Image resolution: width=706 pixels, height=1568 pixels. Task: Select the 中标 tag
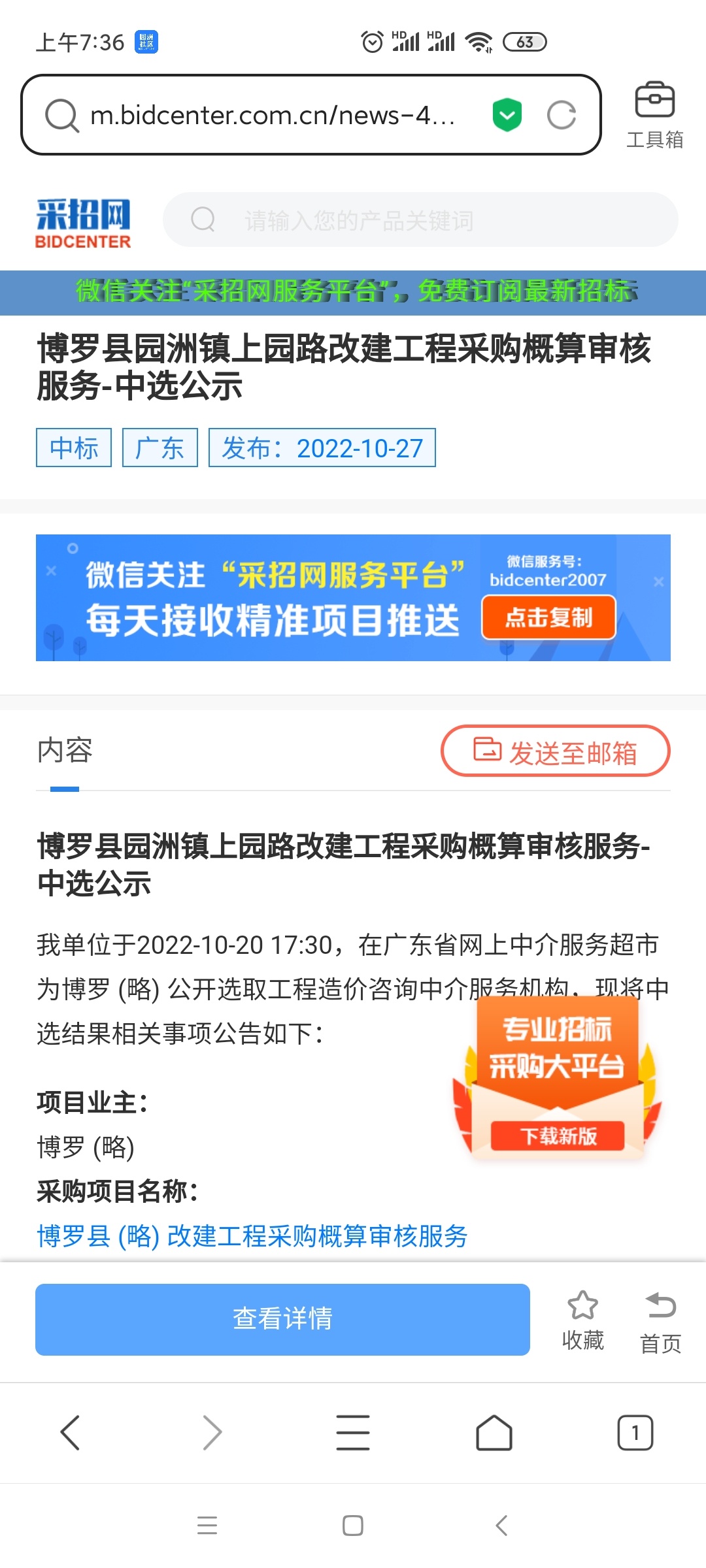click(74, 448)
